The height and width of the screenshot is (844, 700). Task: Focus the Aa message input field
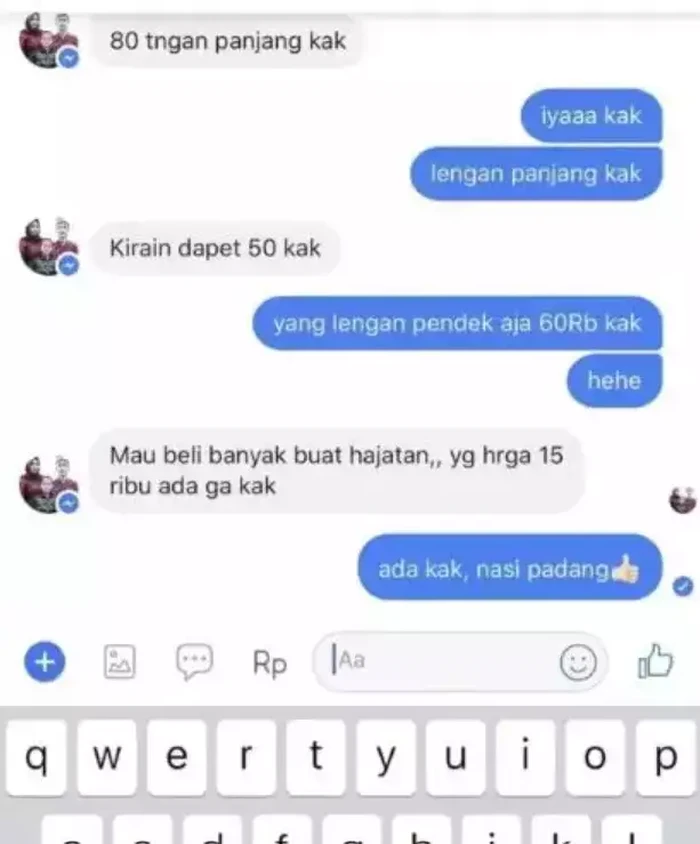click(440, 661)
